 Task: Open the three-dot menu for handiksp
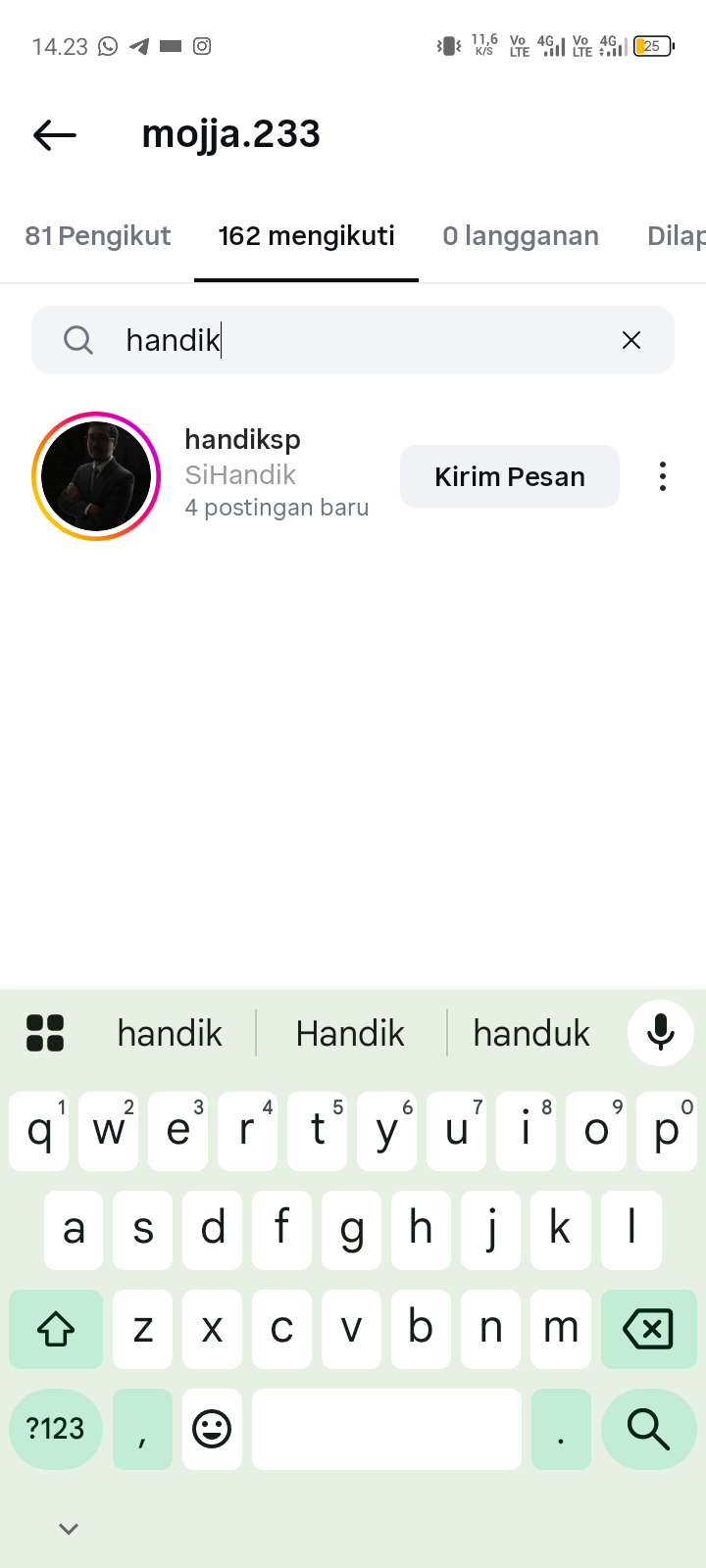click(x=663, y=476)
